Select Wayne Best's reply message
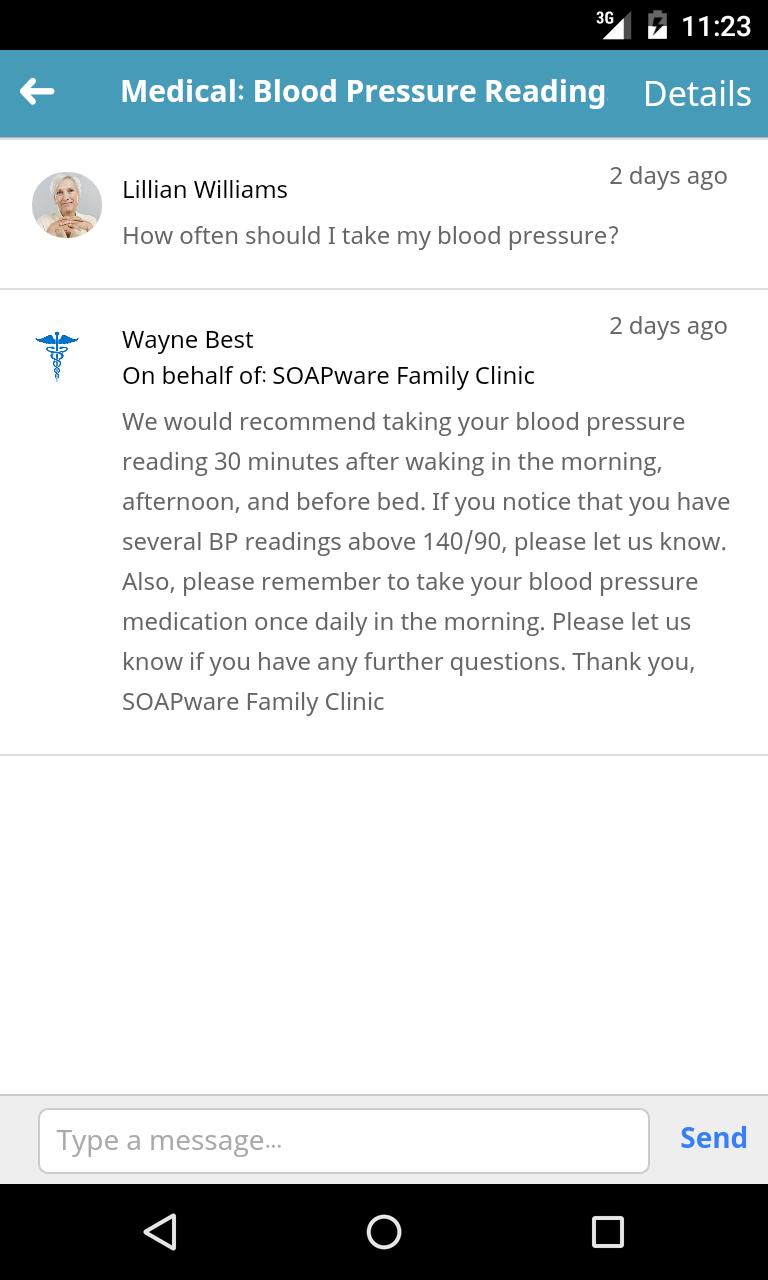 [426, 560]
